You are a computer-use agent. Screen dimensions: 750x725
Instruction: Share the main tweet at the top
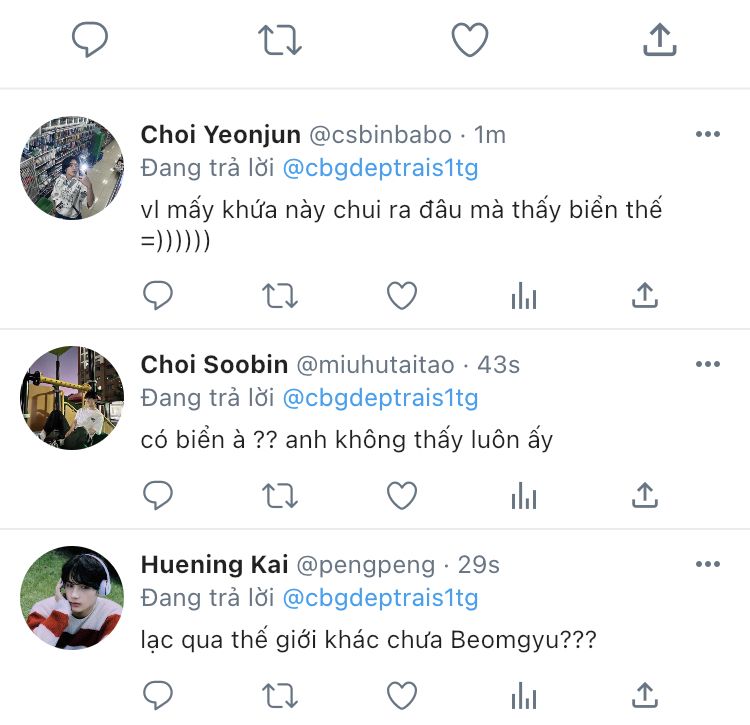(658, 40)
